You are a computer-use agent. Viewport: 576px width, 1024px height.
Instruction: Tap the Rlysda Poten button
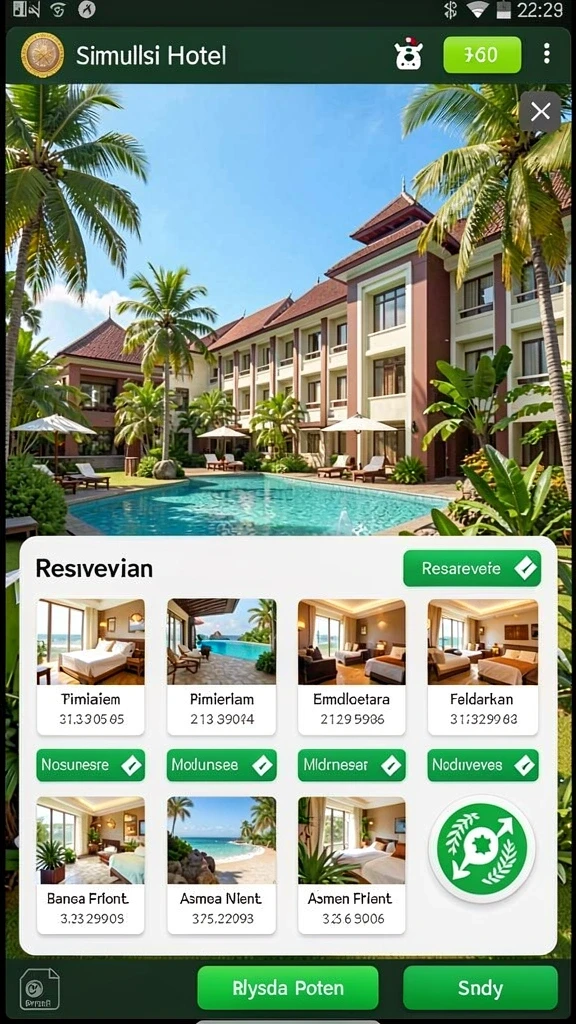(x=288, y=988)
